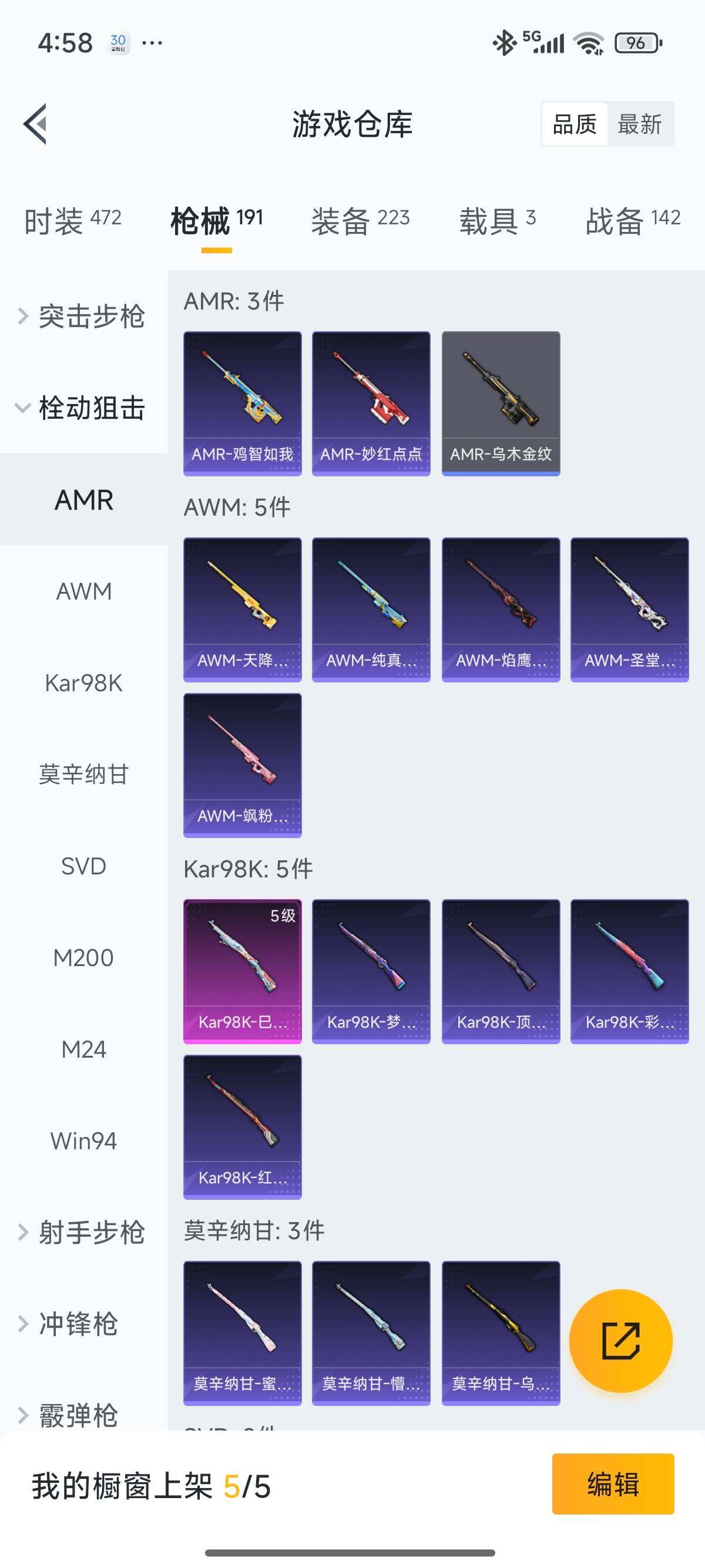Expand the 突击步枪 category

pos(83,317)
